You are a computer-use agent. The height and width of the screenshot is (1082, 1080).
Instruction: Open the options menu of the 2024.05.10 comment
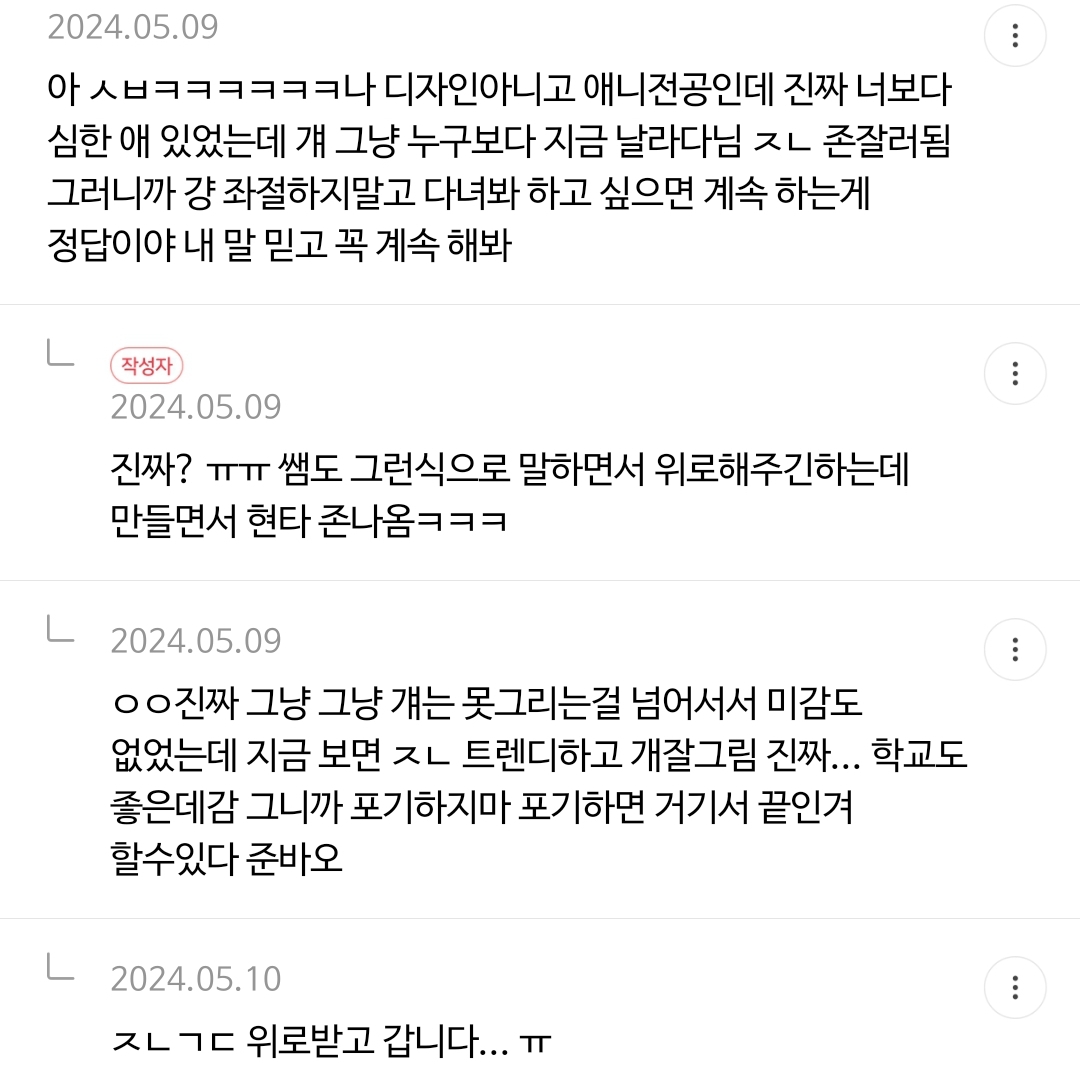point(1015,988)
